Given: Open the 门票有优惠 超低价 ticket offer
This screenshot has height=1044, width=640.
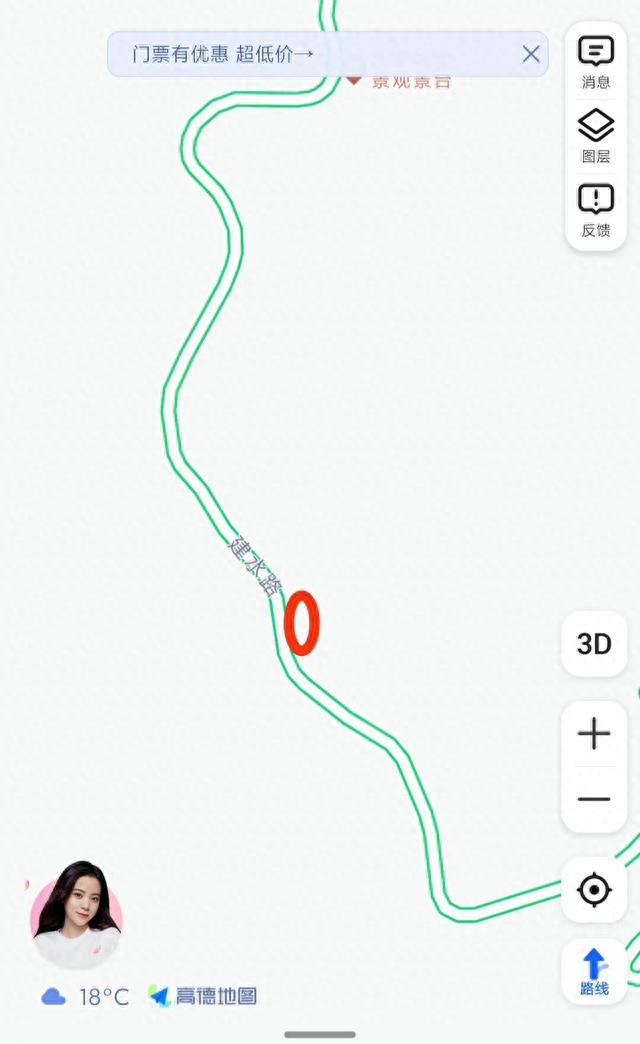Looking at the screenshot, I should click(x=222, y=54).
